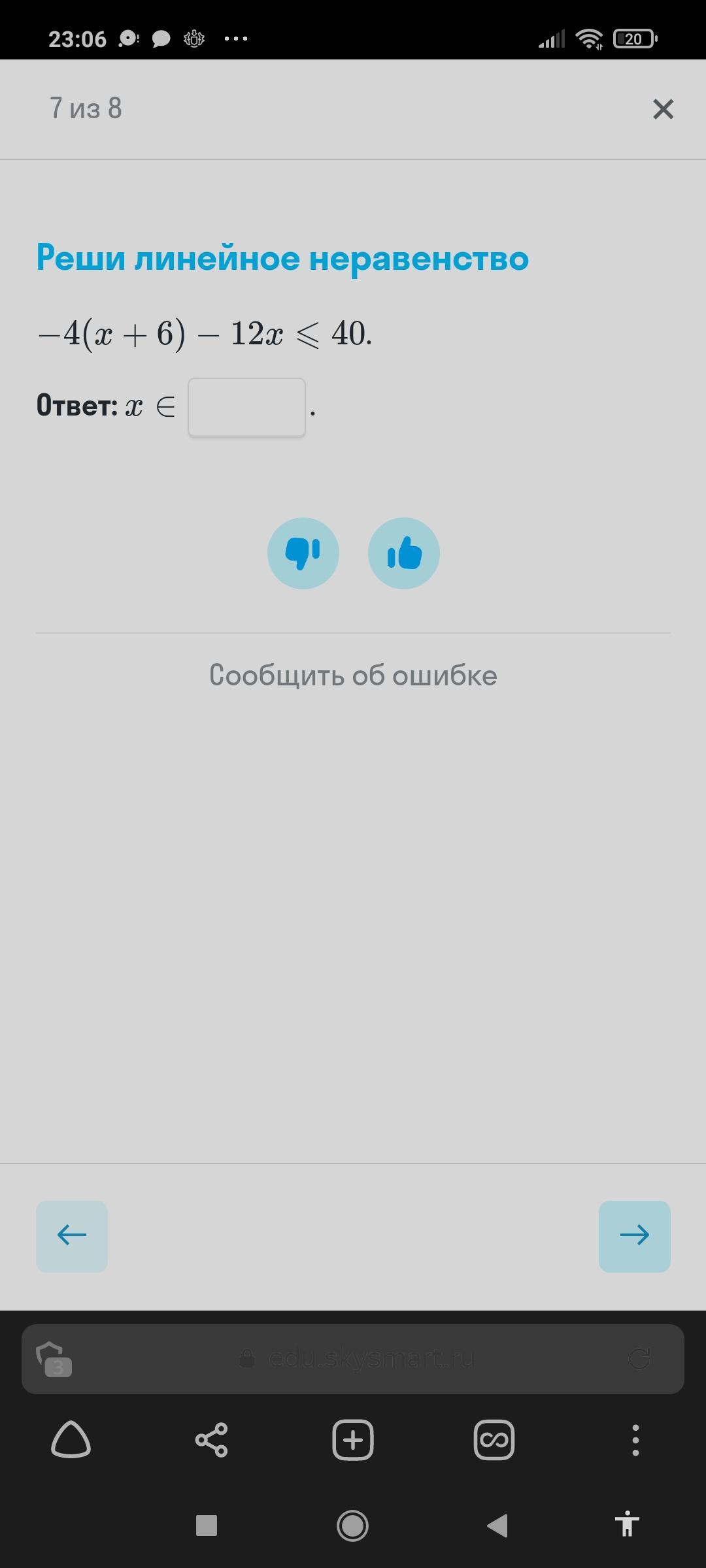706x1568 pixels.
Task: Reload the page
Action: [639, 1359]
